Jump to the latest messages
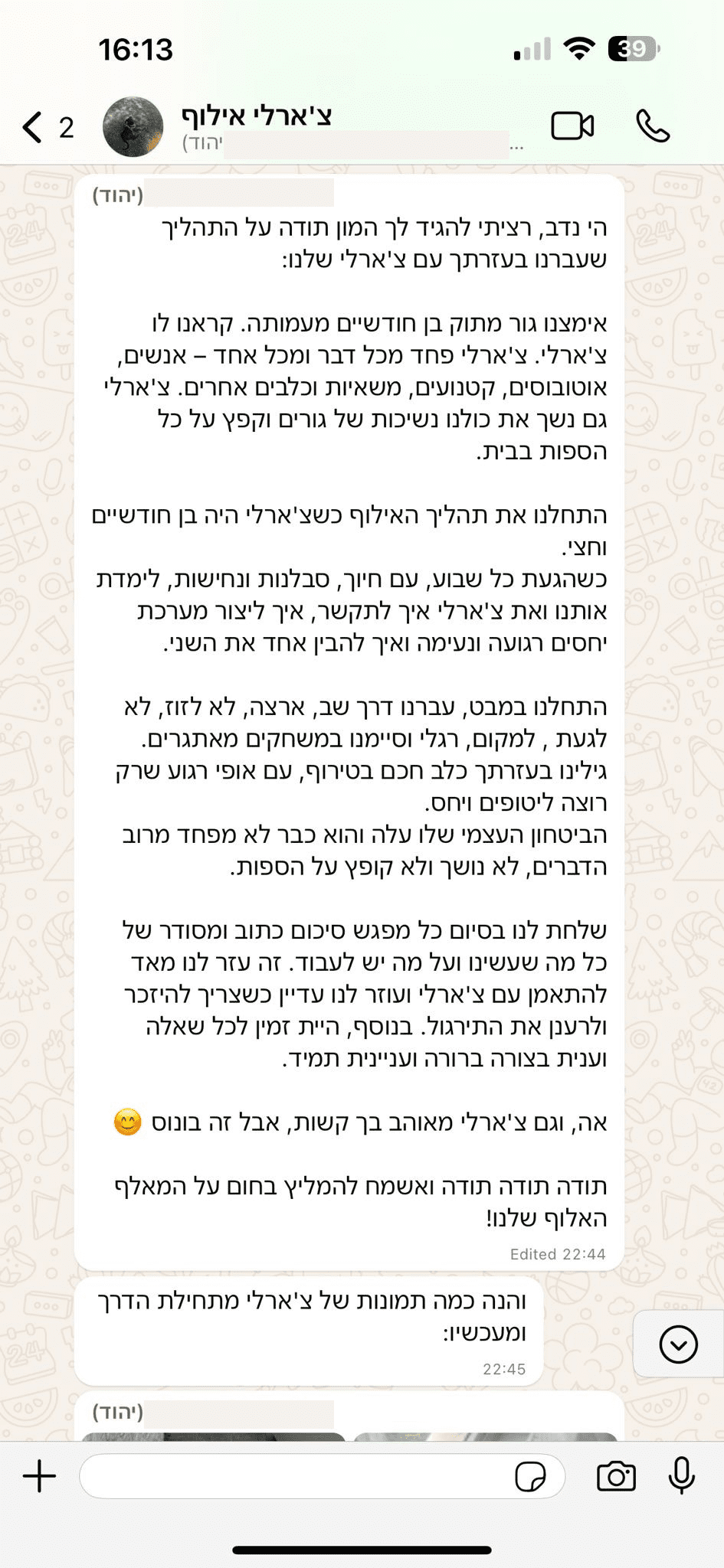The width and height of the screenshot is (724, 1568). pyautogui.click(x=678, y=1345)
